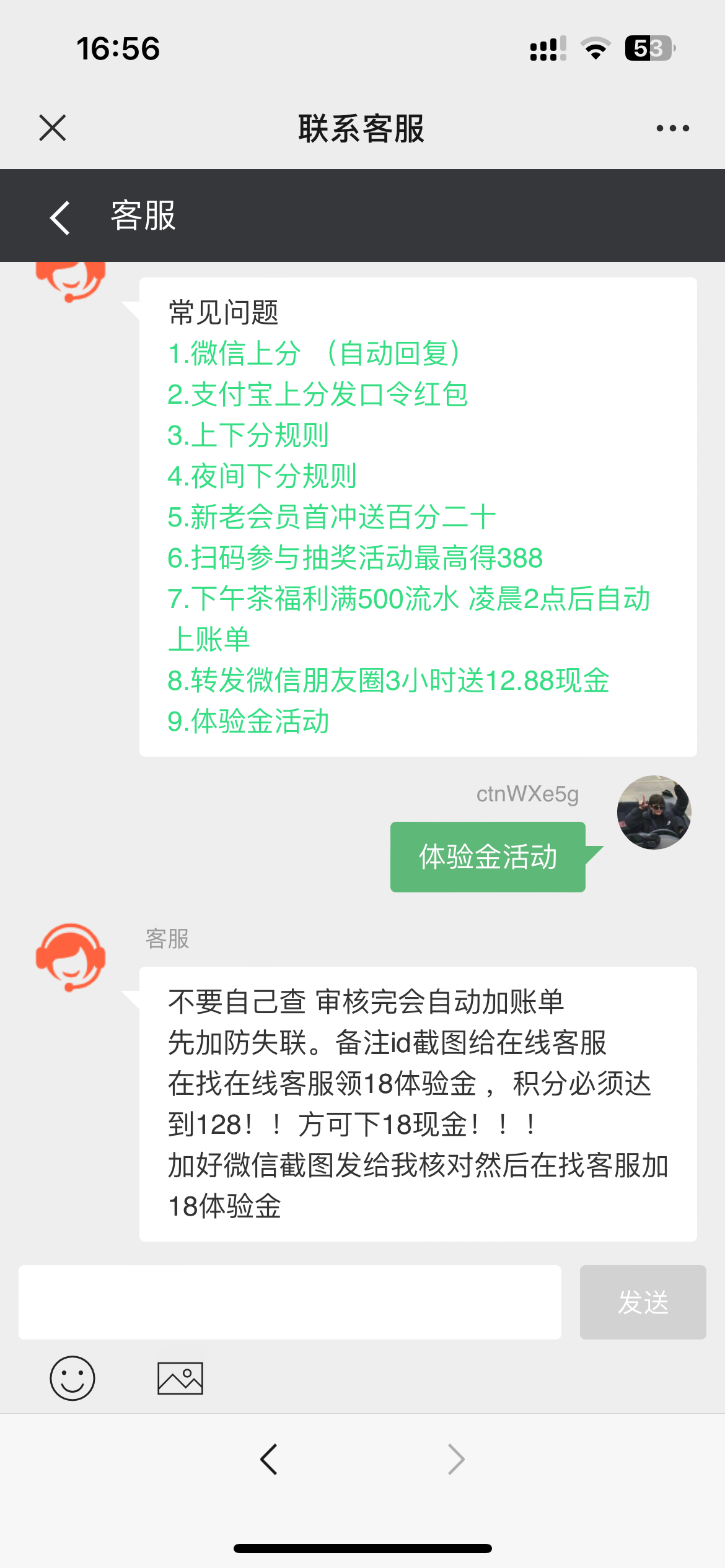Screen dimensions: 725x1568
Task: Focus the message input field
Action: click(289, 1302)
